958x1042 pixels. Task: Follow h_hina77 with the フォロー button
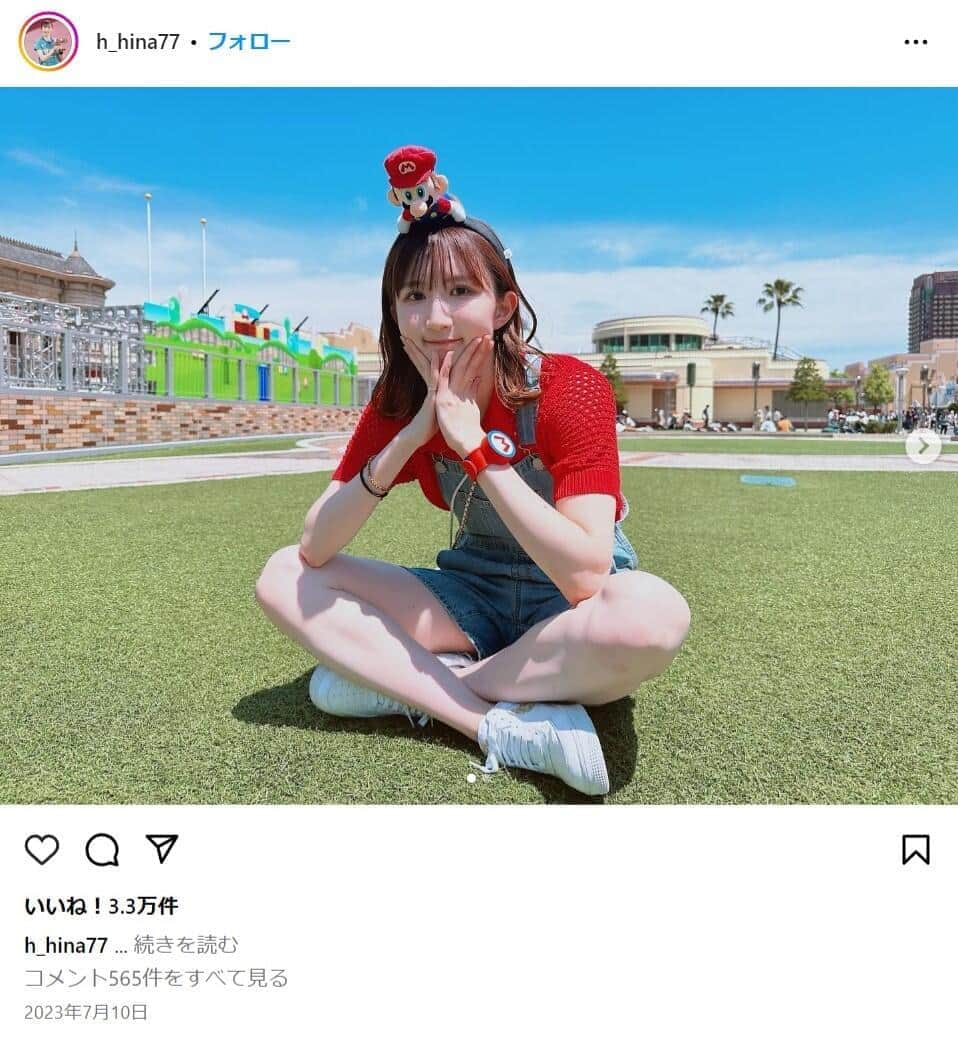[248, 42]
